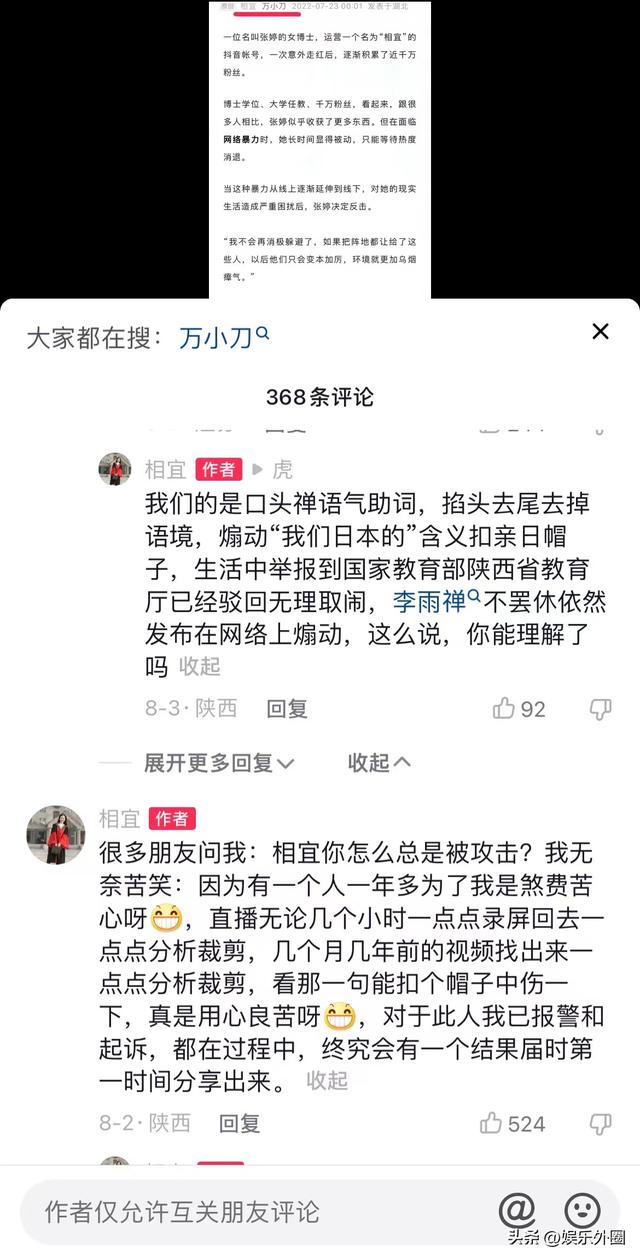The width and height of the screenshot is (640, 1260).
Task: Like the comment with 524 likes
Action: (491, 1123)
